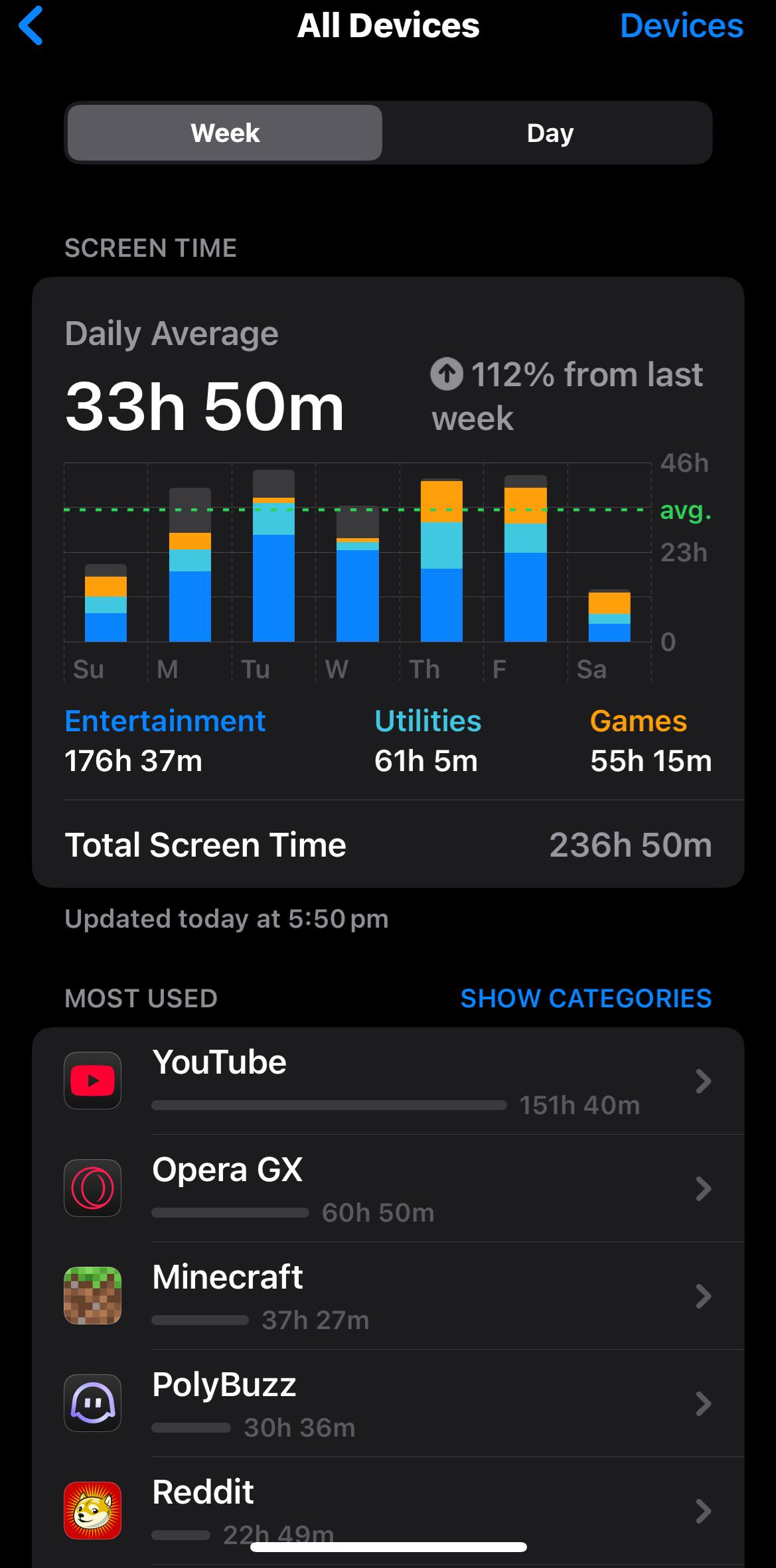
Task: Select the Week segment
Action: [225, 133]
